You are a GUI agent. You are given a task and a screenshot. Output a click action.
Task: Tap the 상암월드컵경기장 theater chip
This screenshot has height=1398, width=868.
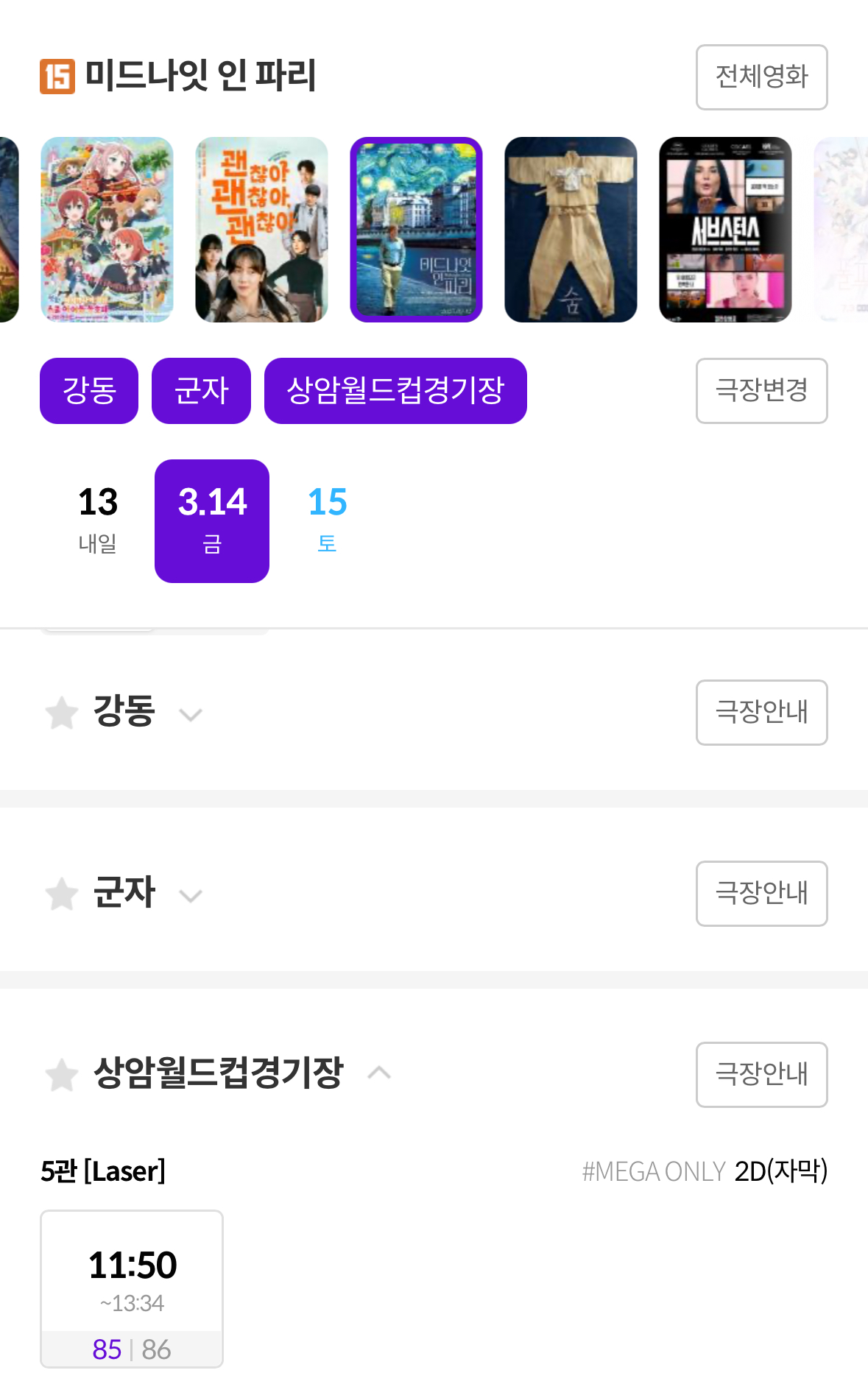(x=395, y=391)
